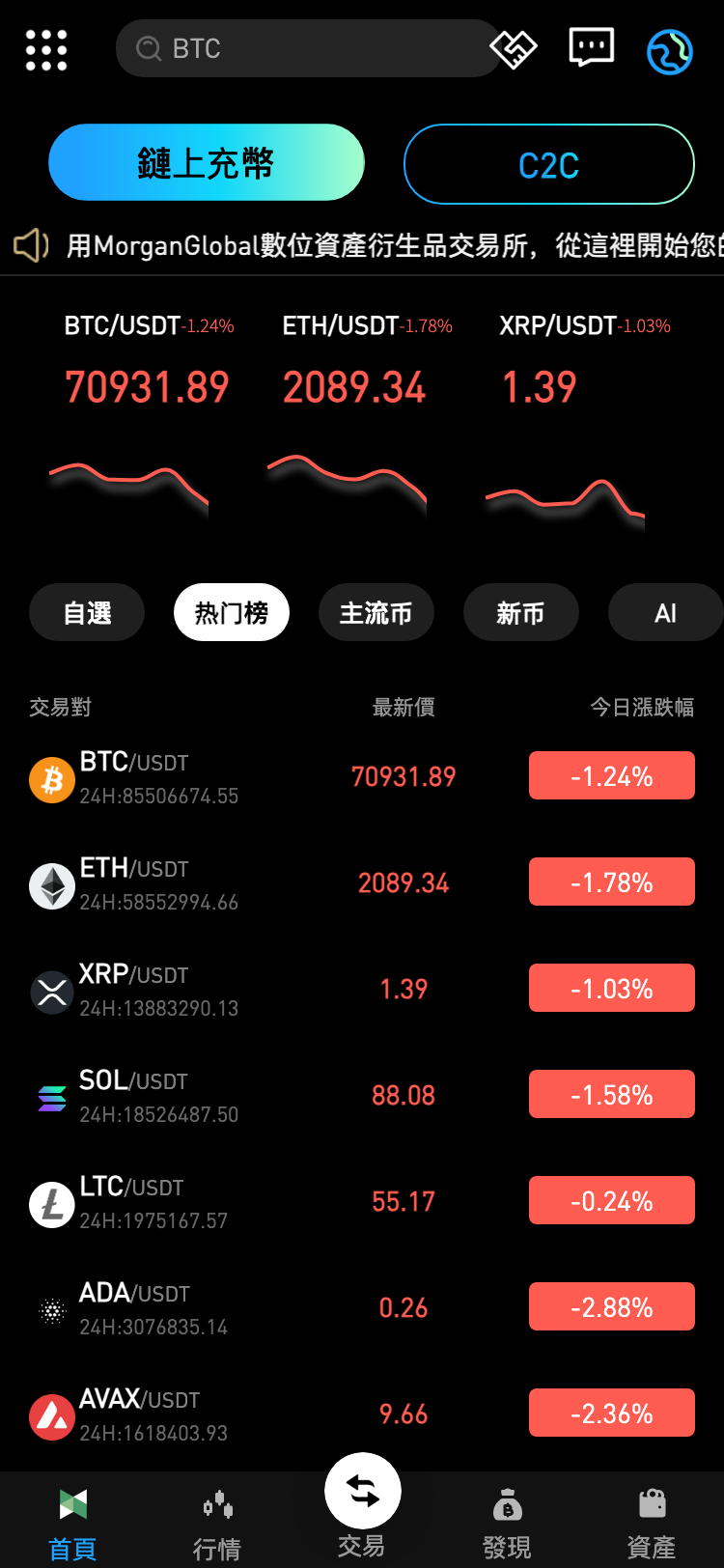Select the Ethereum coin logo

click(52, 885)
